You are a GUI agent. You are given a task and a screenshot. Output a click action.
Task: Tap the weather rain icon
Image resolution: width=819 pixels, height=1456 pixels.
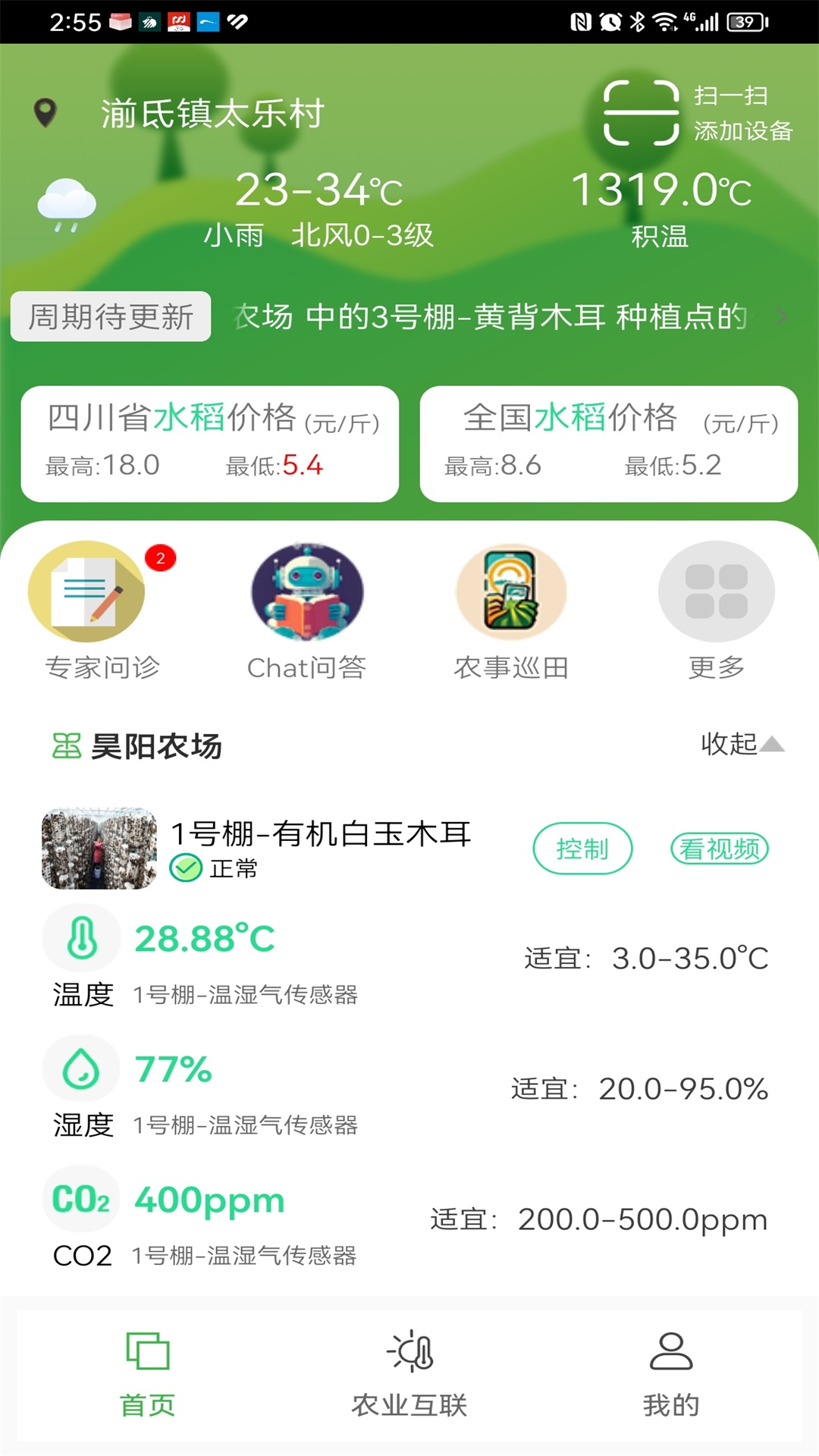[67, 201]
